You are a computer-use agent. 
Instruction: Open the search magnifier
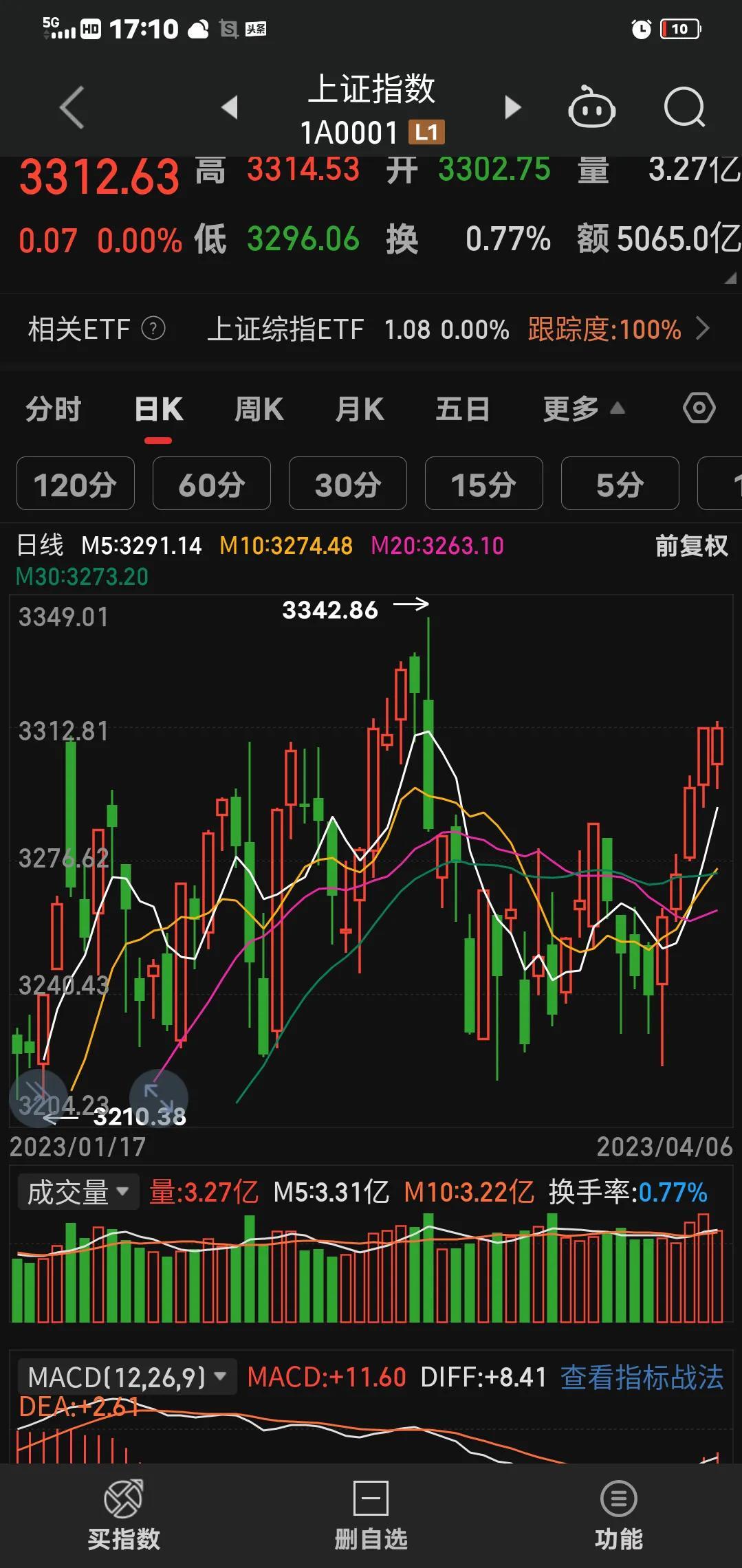(x=685, y=107)
